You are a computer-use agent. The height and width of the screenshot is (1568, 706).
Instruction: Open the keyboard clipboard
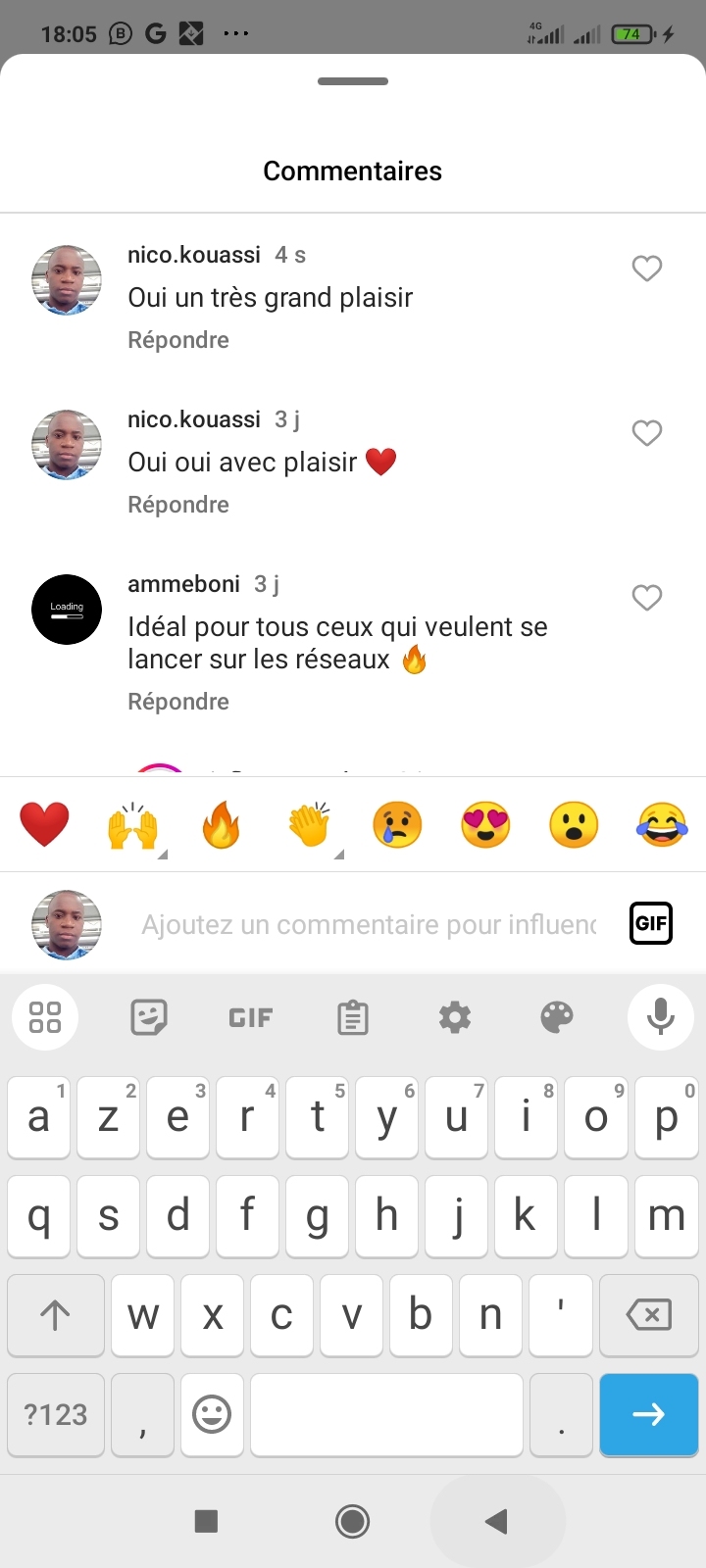[353, 1017]
